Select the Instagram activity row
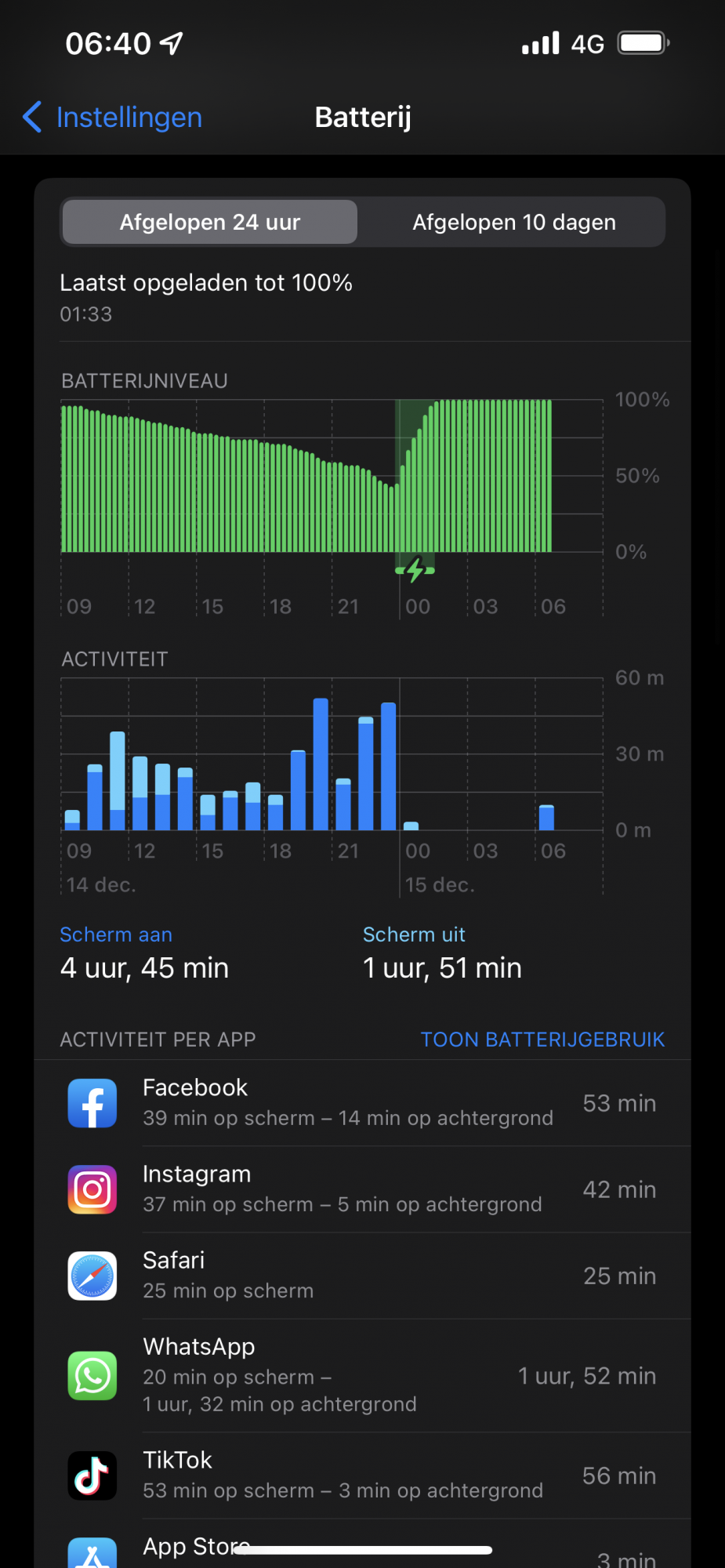The width and height of the screenshot is (725, 1568). (362, 1189)
